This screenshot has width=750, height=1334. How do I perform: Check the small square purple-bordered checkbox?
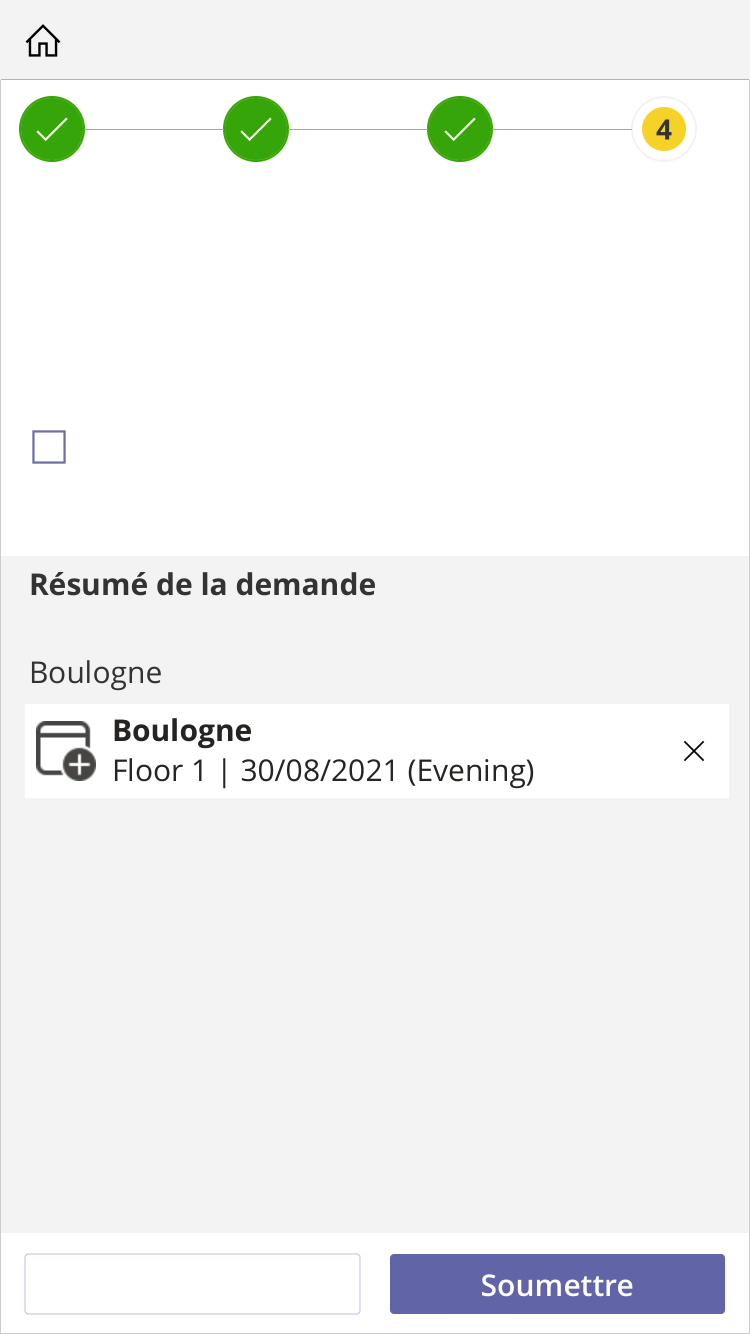pyautogui.click(x=48, y=447)
